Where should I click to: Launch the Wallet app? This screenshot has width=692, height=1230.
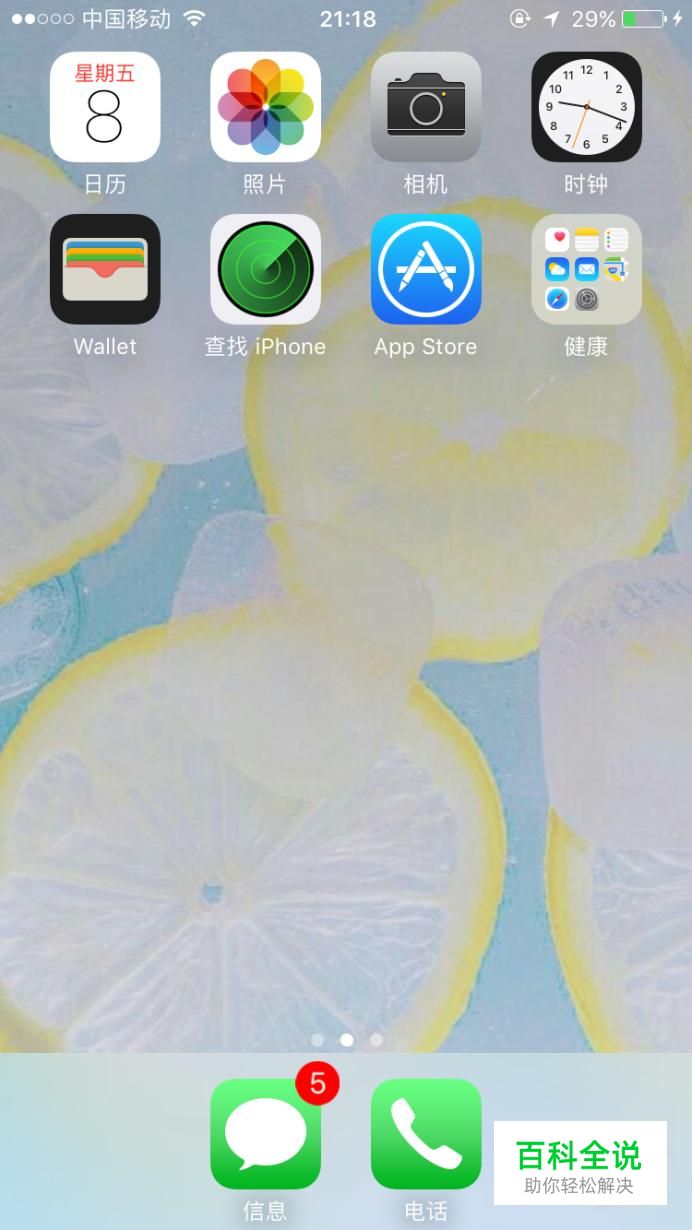click(x=105, y=269)
